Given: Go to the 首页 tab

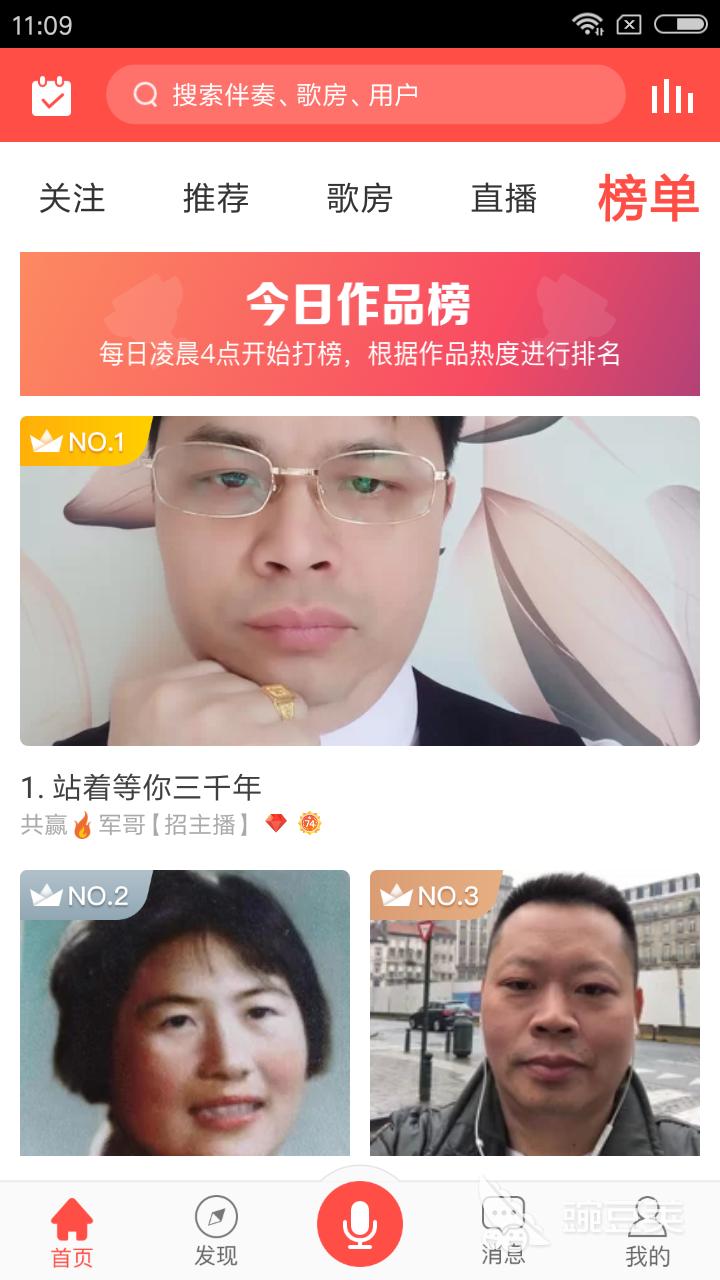Looking at the screenshot, I should click(x=72, y=1232).
